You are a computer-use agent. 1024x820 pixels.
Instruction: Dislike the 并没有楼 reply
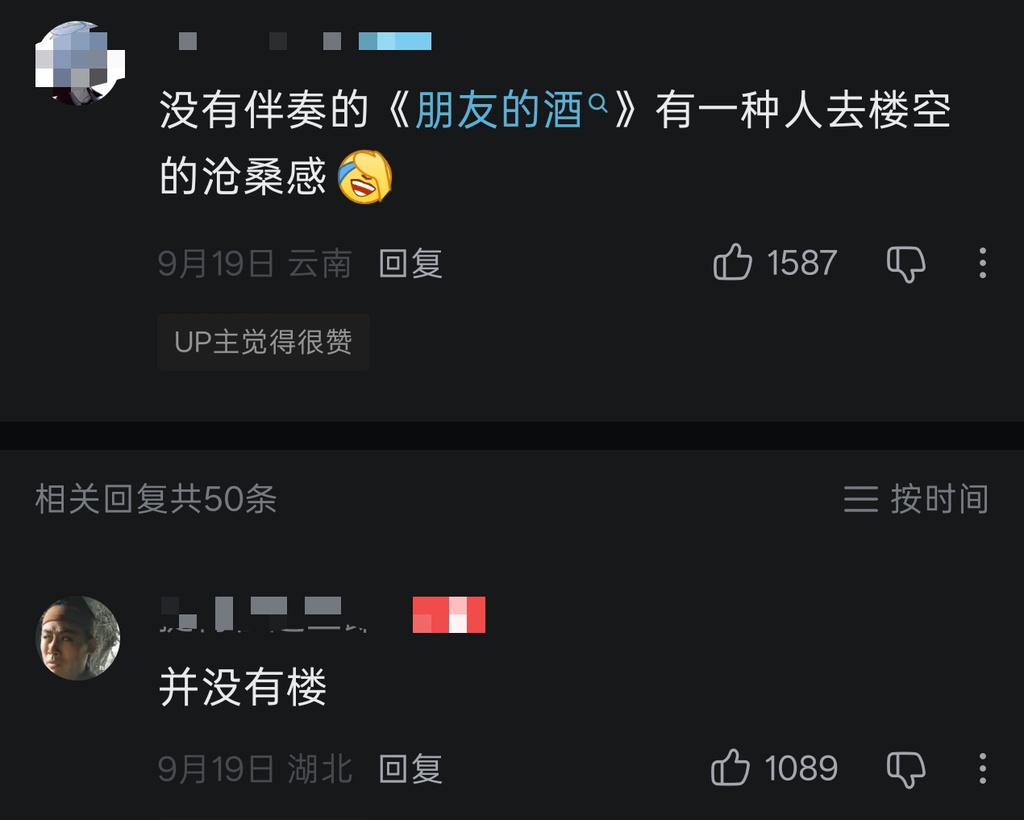tap(906, 769)
